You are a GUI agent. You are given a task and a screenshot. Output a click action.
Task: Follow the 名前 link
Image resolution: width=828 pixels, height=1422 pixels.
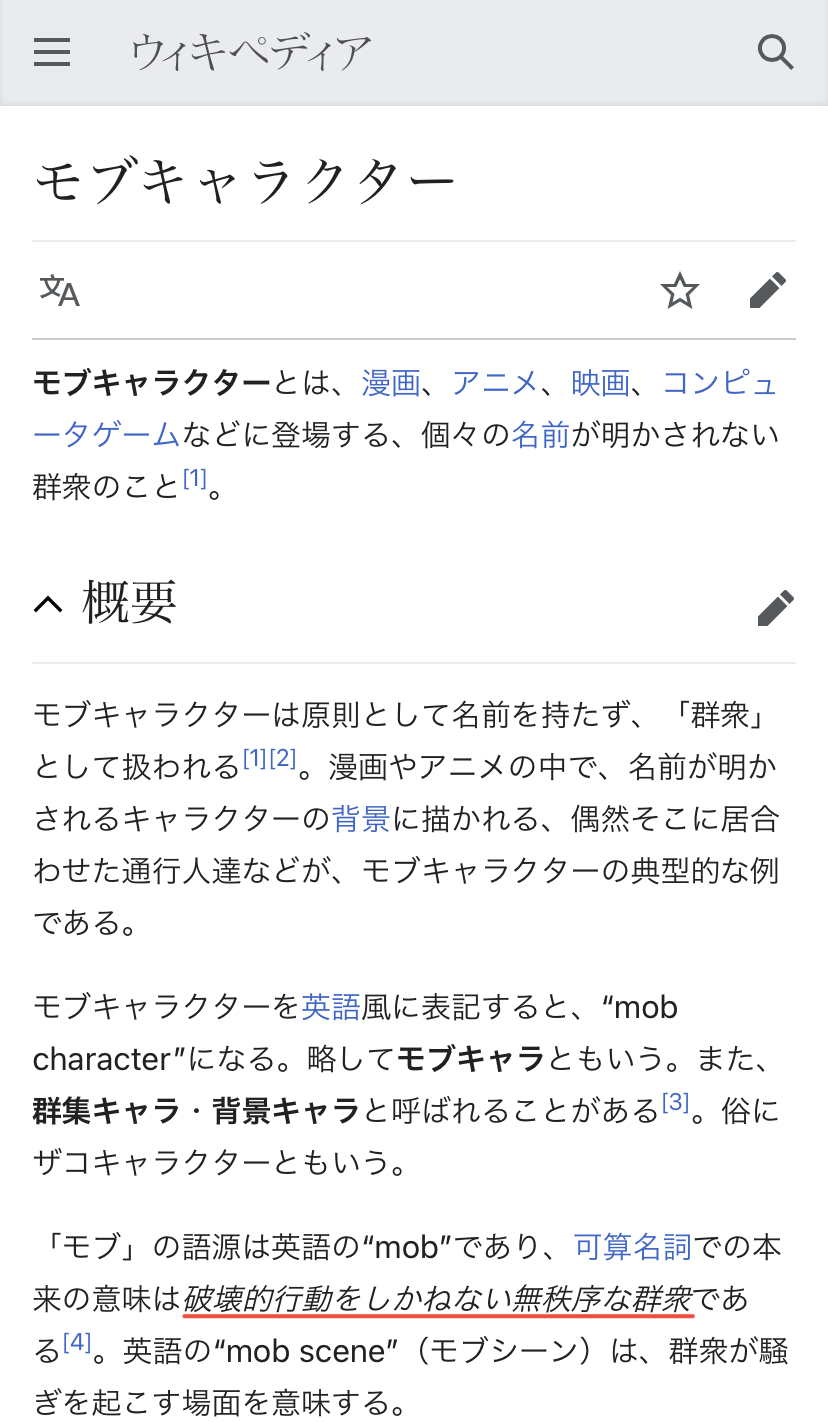pyautogui.click(x=540, y=435)
